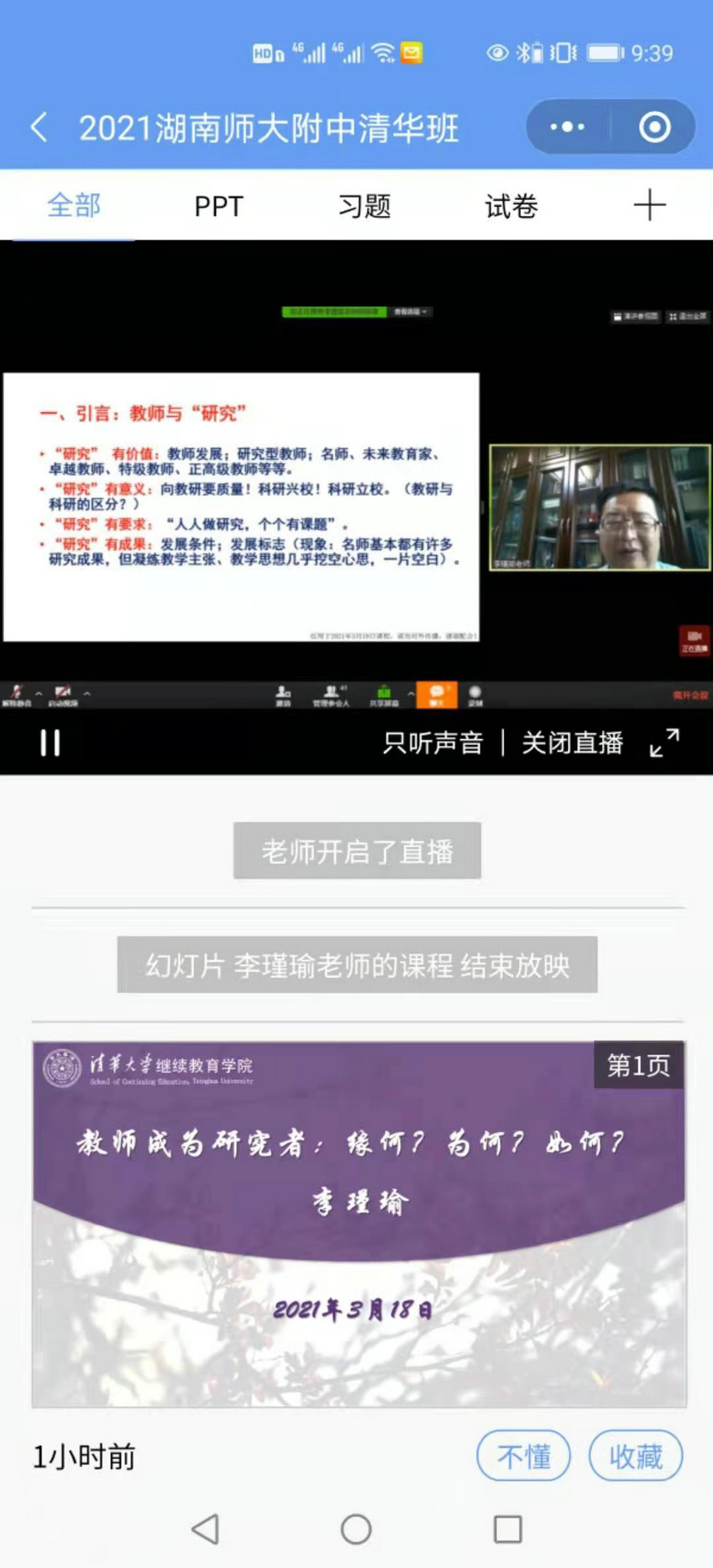Screen dimensions: 713x1568
Task: Tap the plus icon beside the tabs
Action: pyautogui.click(x=649, y=205)
